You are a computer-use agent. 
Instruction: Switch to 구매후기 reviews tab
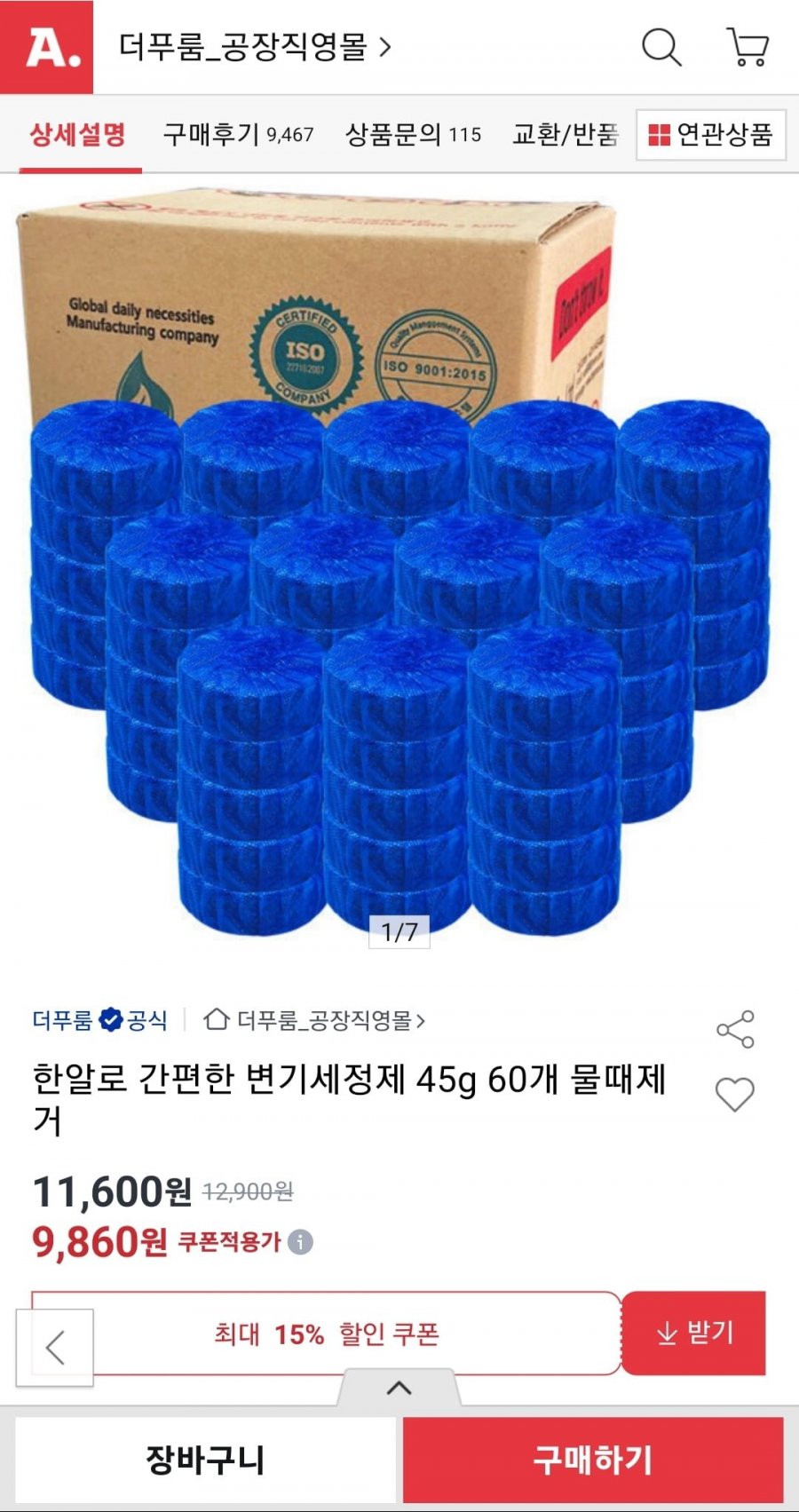coord(238,135)
